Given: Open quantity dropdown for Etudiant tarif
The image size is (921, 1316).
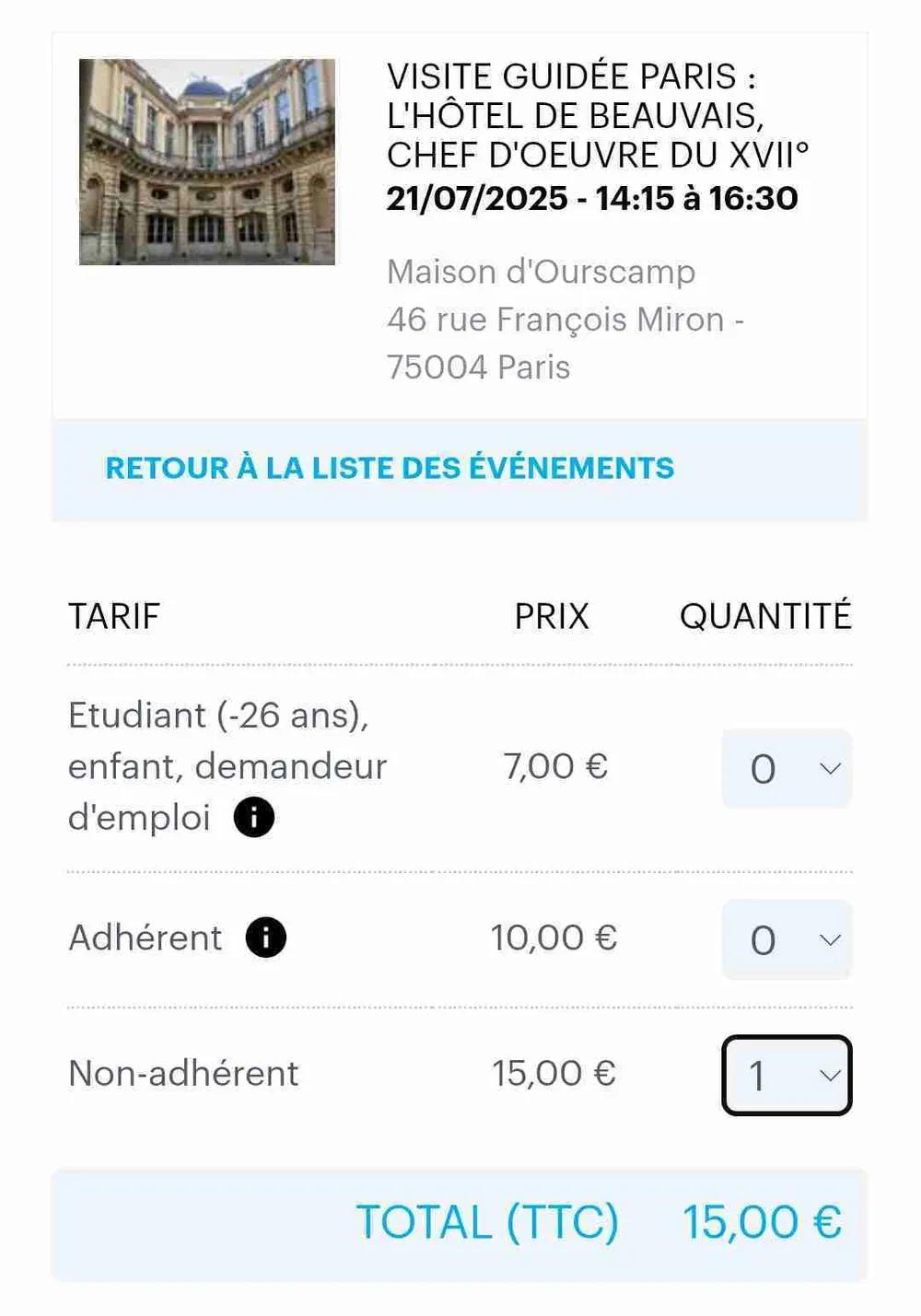Looking at the screenshot, I should point(787,769).
